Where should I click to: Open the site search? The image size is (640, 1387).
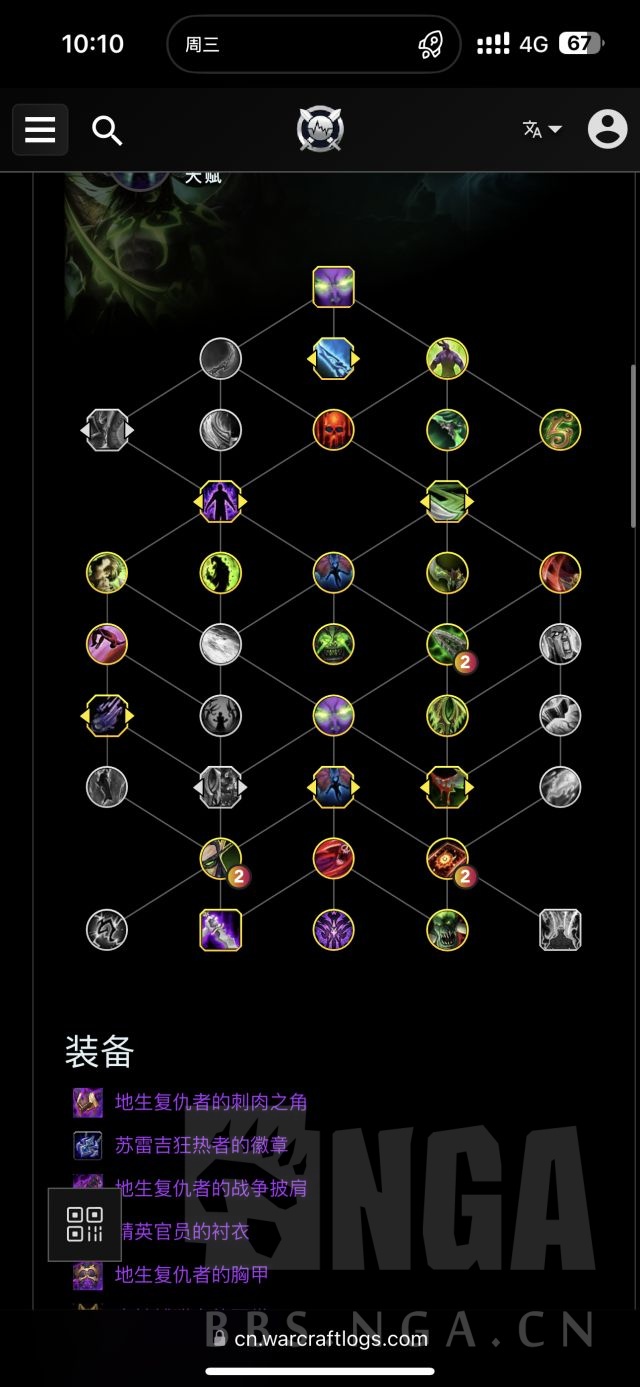point(107,130)
